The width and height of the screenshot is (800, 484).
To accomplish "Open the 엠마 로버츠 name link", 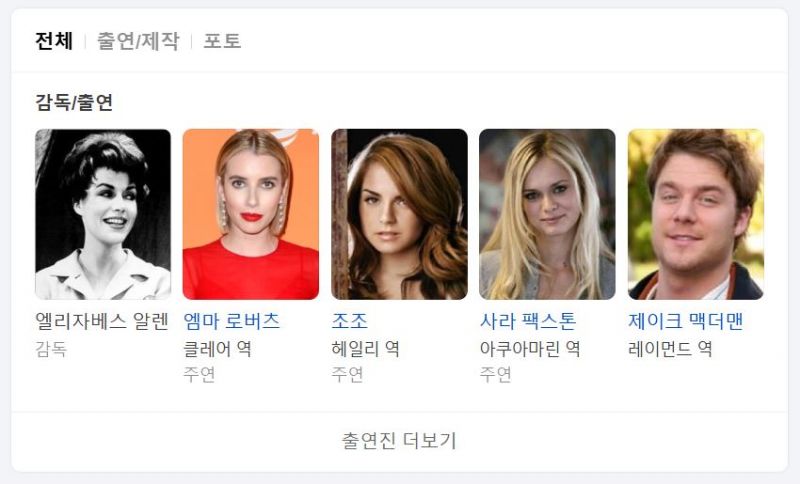I will pos(232,322).
